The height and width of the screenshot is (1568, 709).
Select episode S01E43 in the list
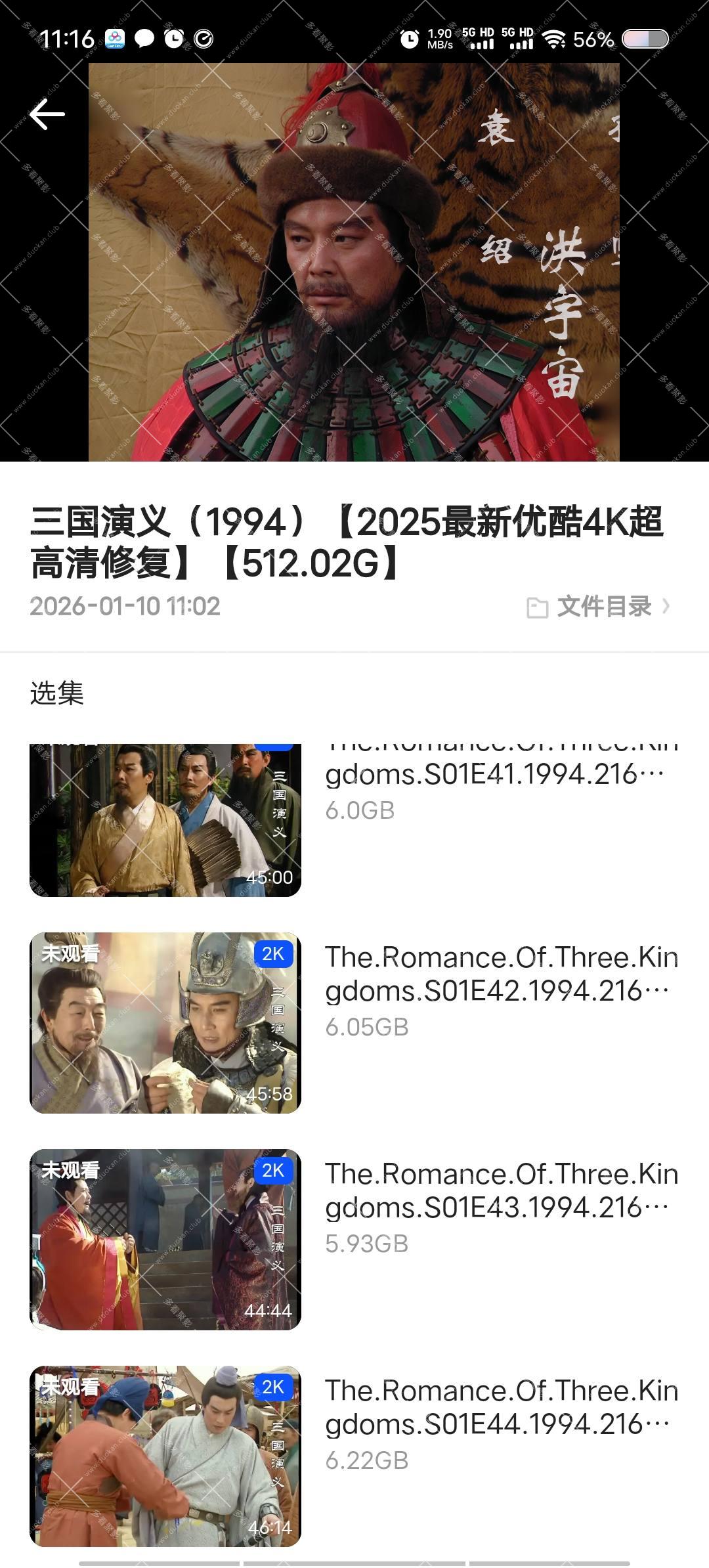pos(165,1239)
